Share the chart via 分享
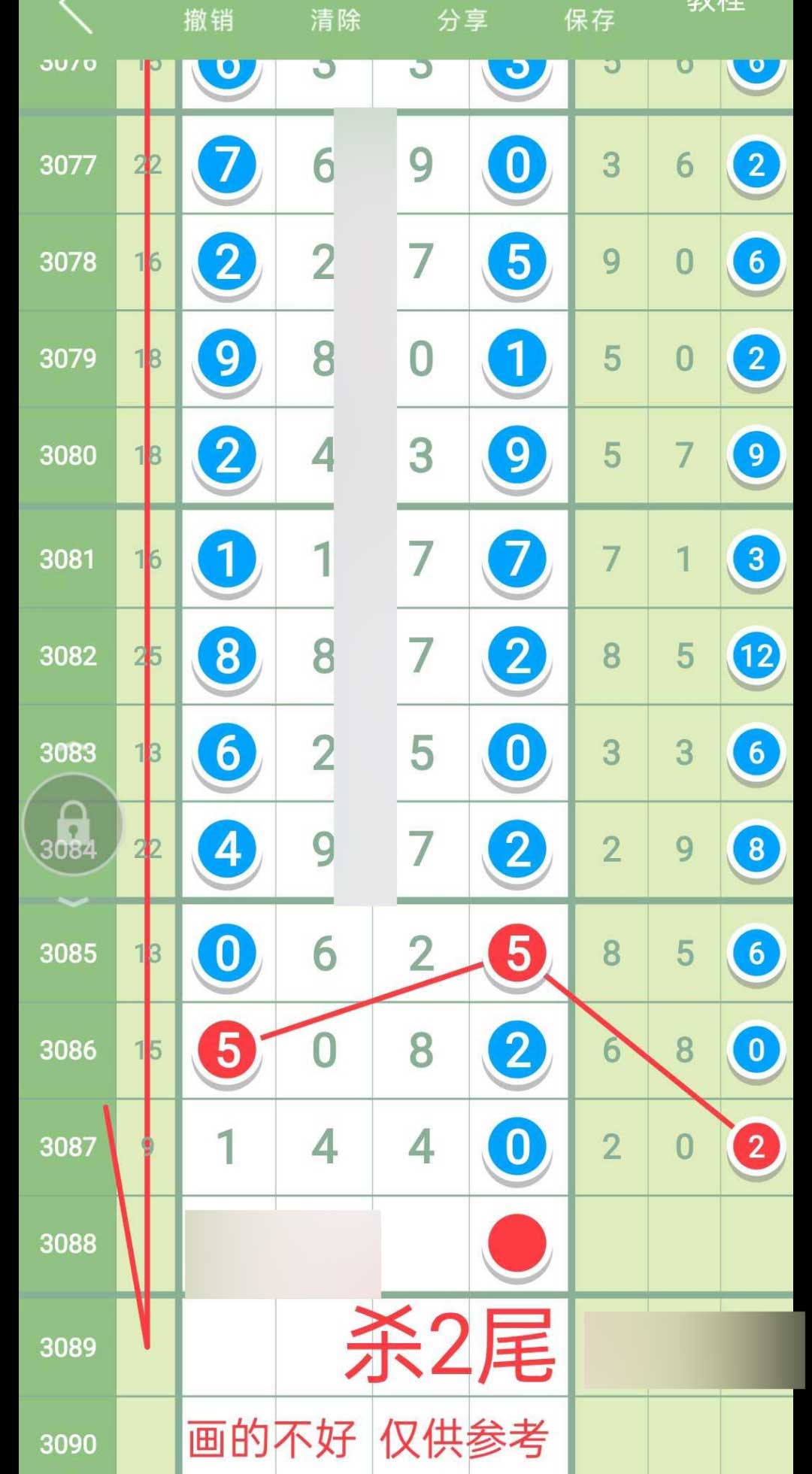This screenshot has width=812, height=1474. point(462,20)
